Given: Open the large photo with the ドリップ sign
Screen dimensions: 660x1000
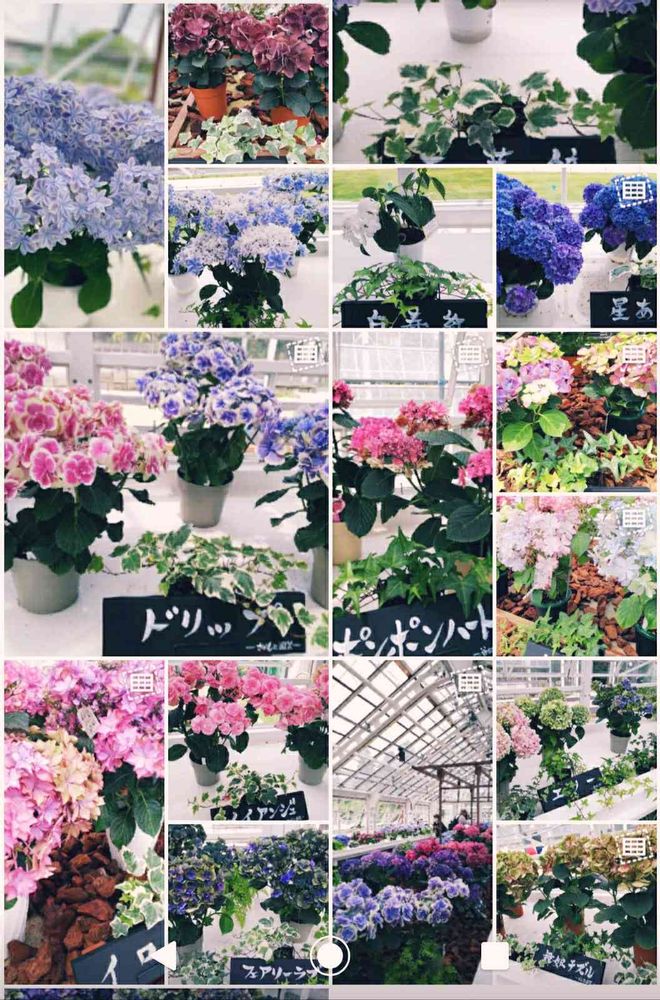Looking at the screenshot, I should (x=166, y=494).
